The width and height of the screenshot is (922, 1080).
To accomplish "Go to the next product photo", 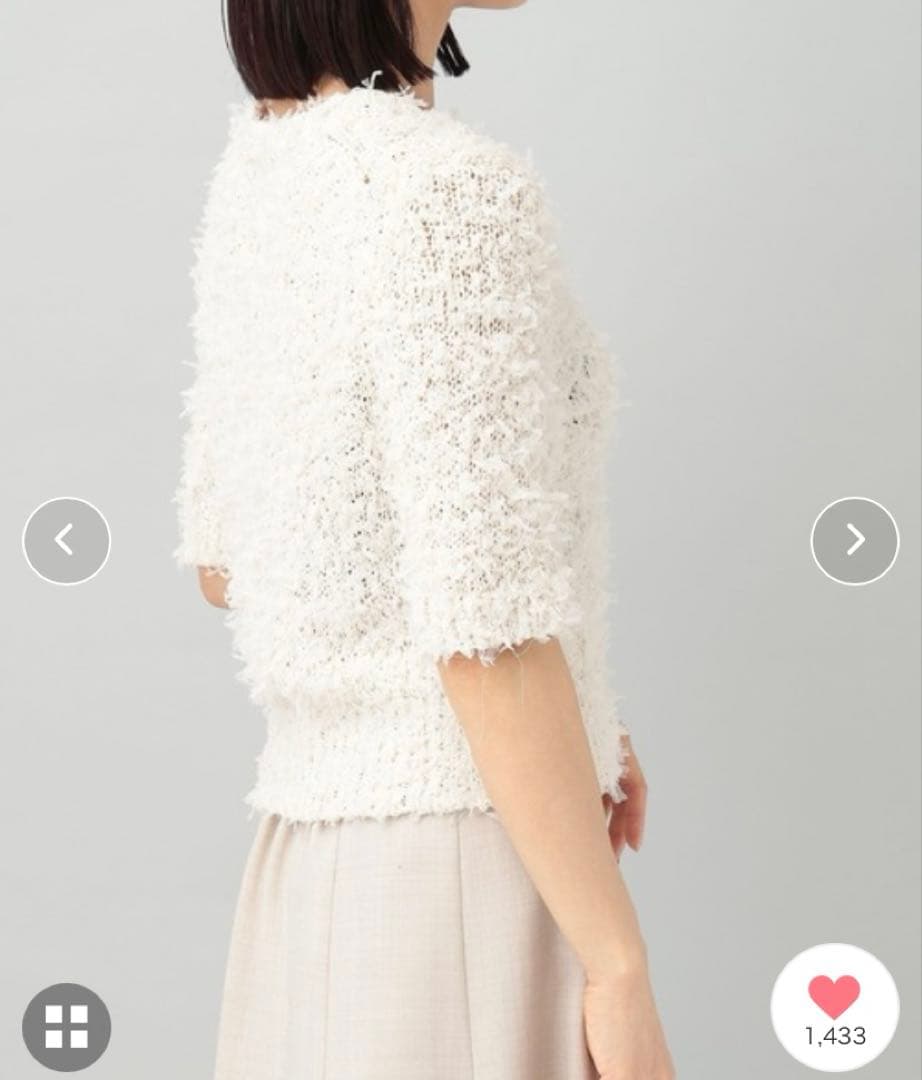I will (855, 541).
